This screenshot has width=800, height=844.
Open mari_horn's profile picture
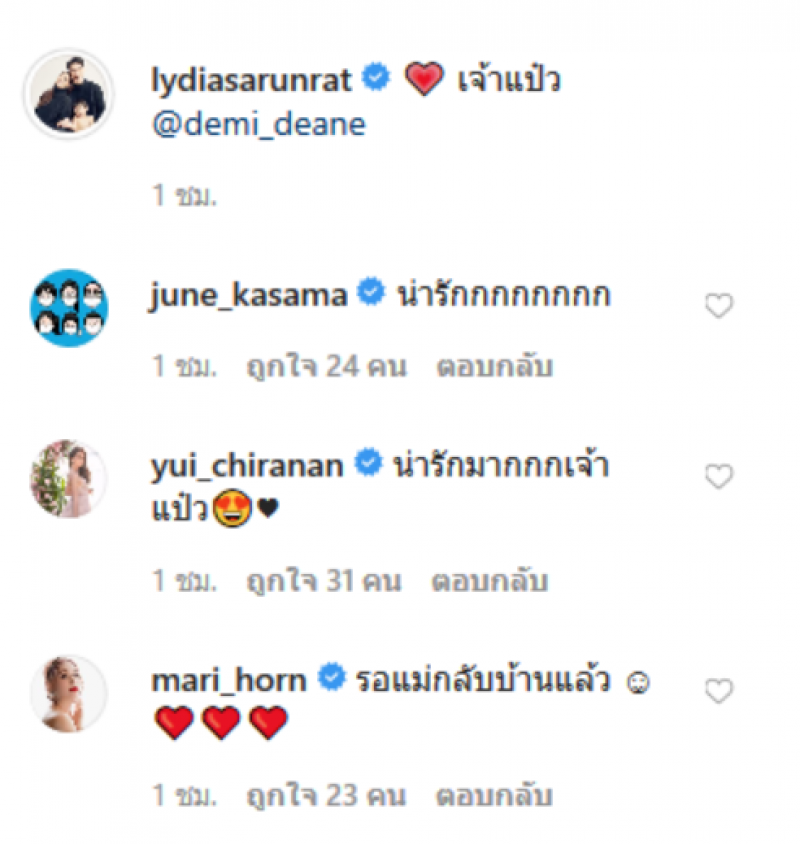point(68,693)
